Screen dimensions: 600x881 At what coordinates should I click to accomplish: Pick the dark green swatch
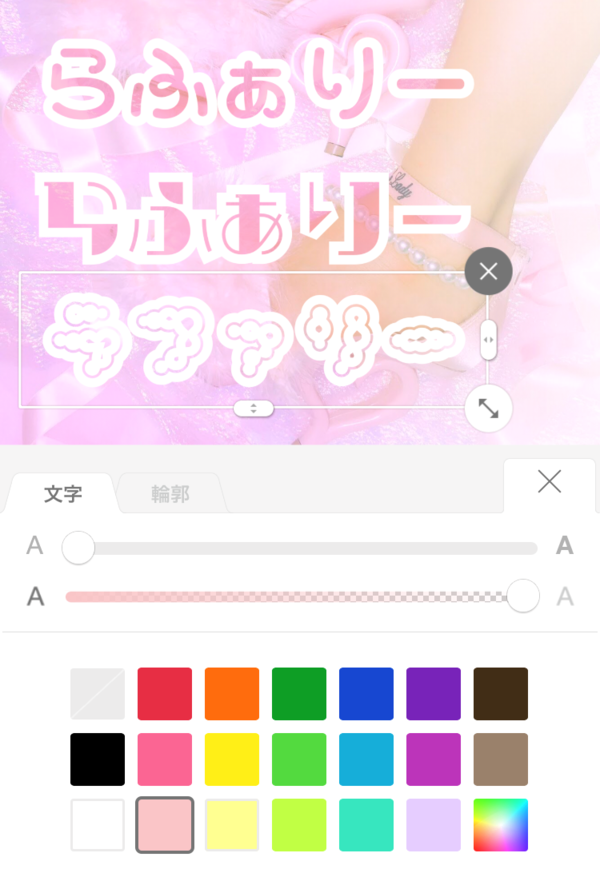pyautogui.click(x=299, y=694)
